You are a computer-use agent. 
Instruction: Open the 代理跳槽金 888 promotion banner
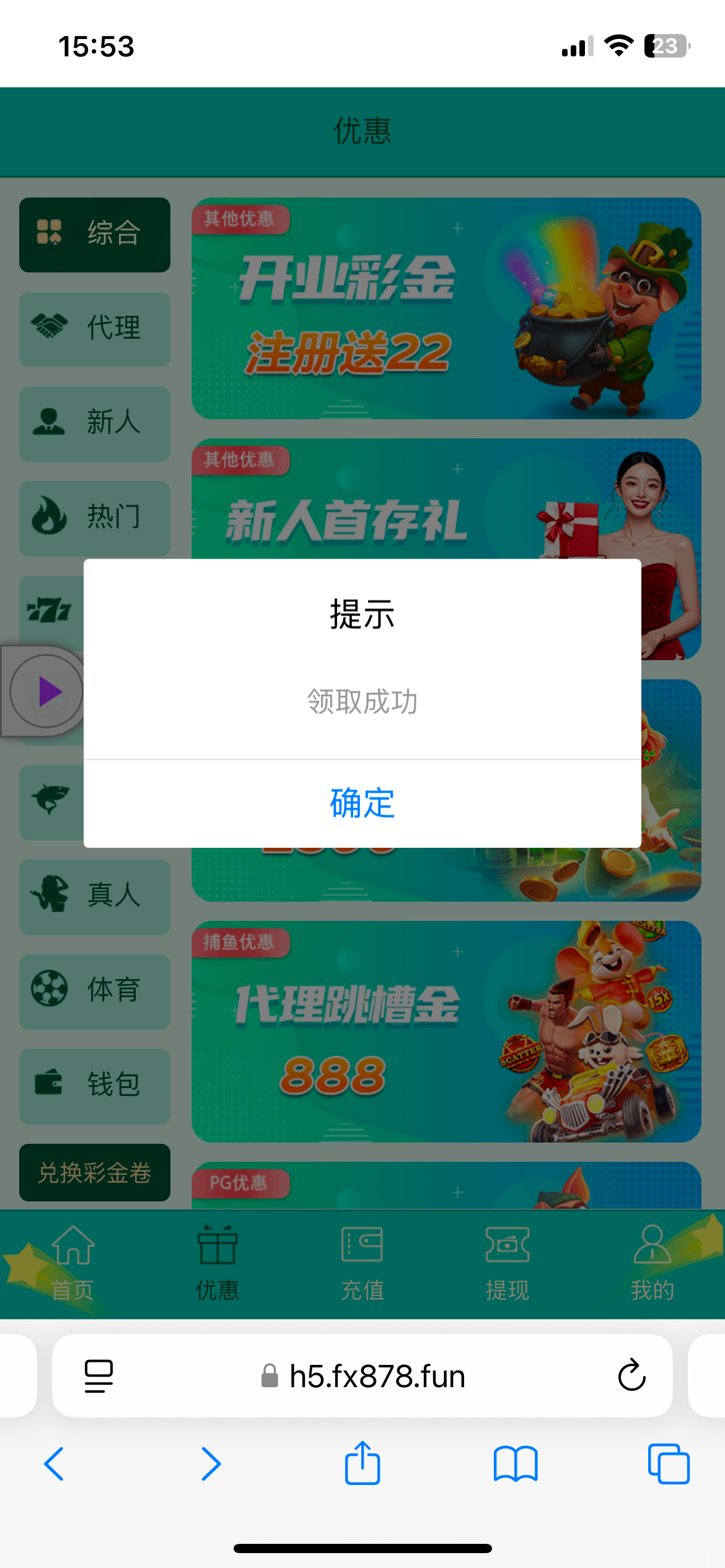(x=446, y=1031)
